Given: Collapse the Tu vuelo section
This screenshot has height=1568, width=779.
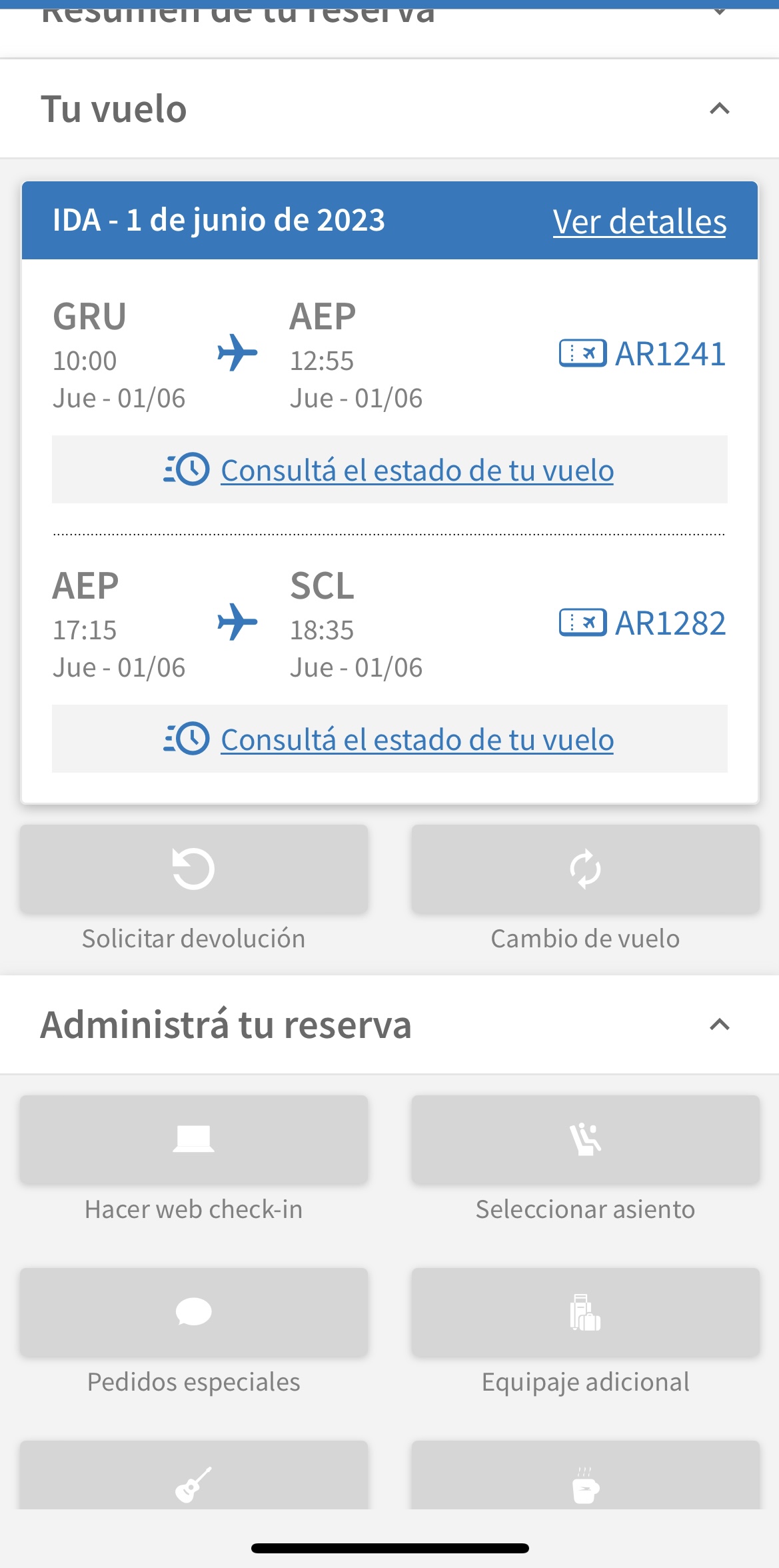Looking at the screenshot, I should (719, 109).
